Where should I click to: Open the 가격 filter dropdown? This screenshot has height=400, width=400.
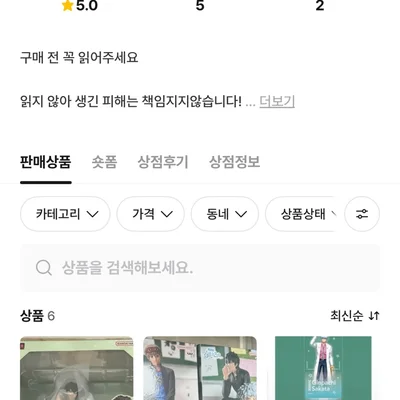point(150,214)
